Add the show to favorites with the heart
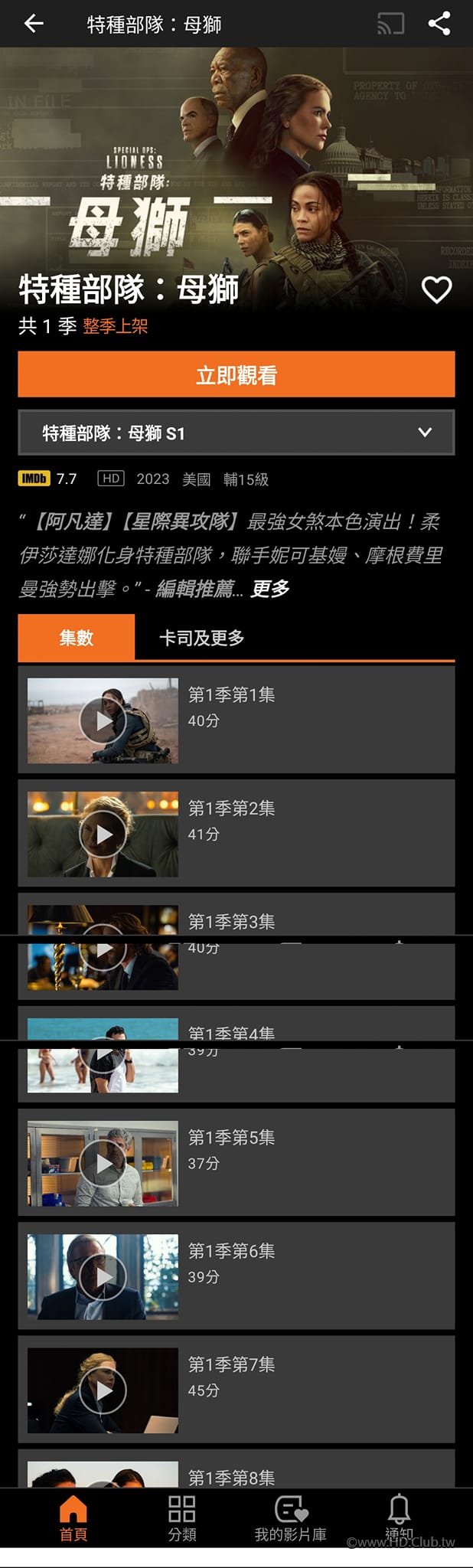473x1568 pixels. (x=436, y=290)
